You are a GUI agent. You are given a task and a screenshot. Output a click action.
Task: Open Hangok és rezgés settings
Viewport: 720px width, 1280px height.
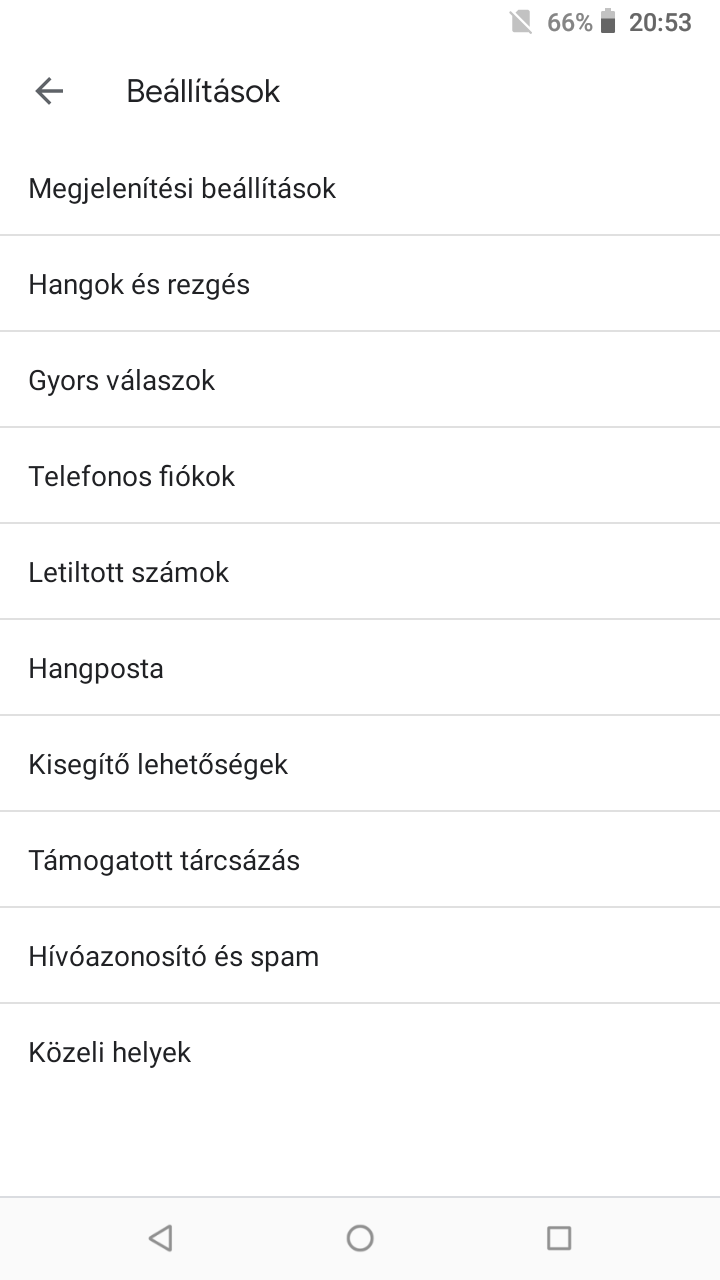[360, 284]
